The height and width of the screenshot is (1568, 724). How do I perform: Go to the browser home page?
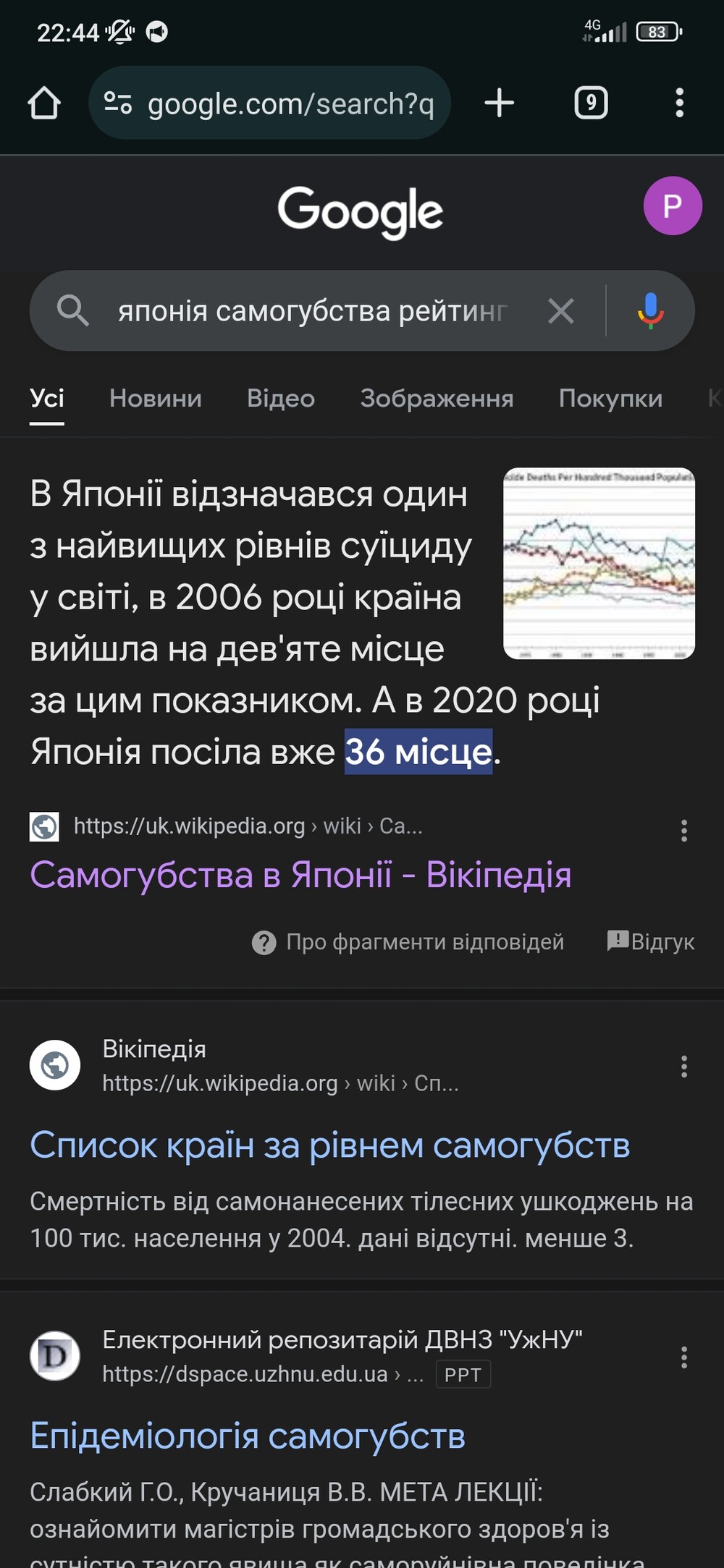44,103
